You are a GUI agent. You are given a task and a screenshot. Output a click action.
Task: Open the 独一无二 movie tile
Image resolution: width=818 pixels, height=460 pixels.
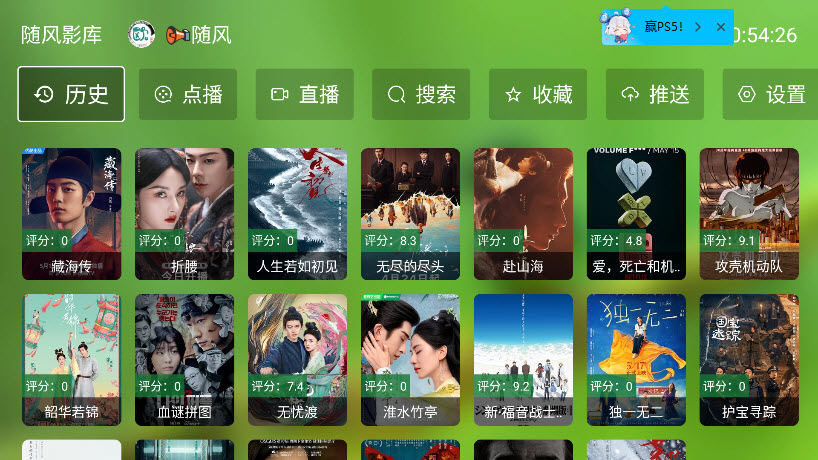click(x=636, y=359)
